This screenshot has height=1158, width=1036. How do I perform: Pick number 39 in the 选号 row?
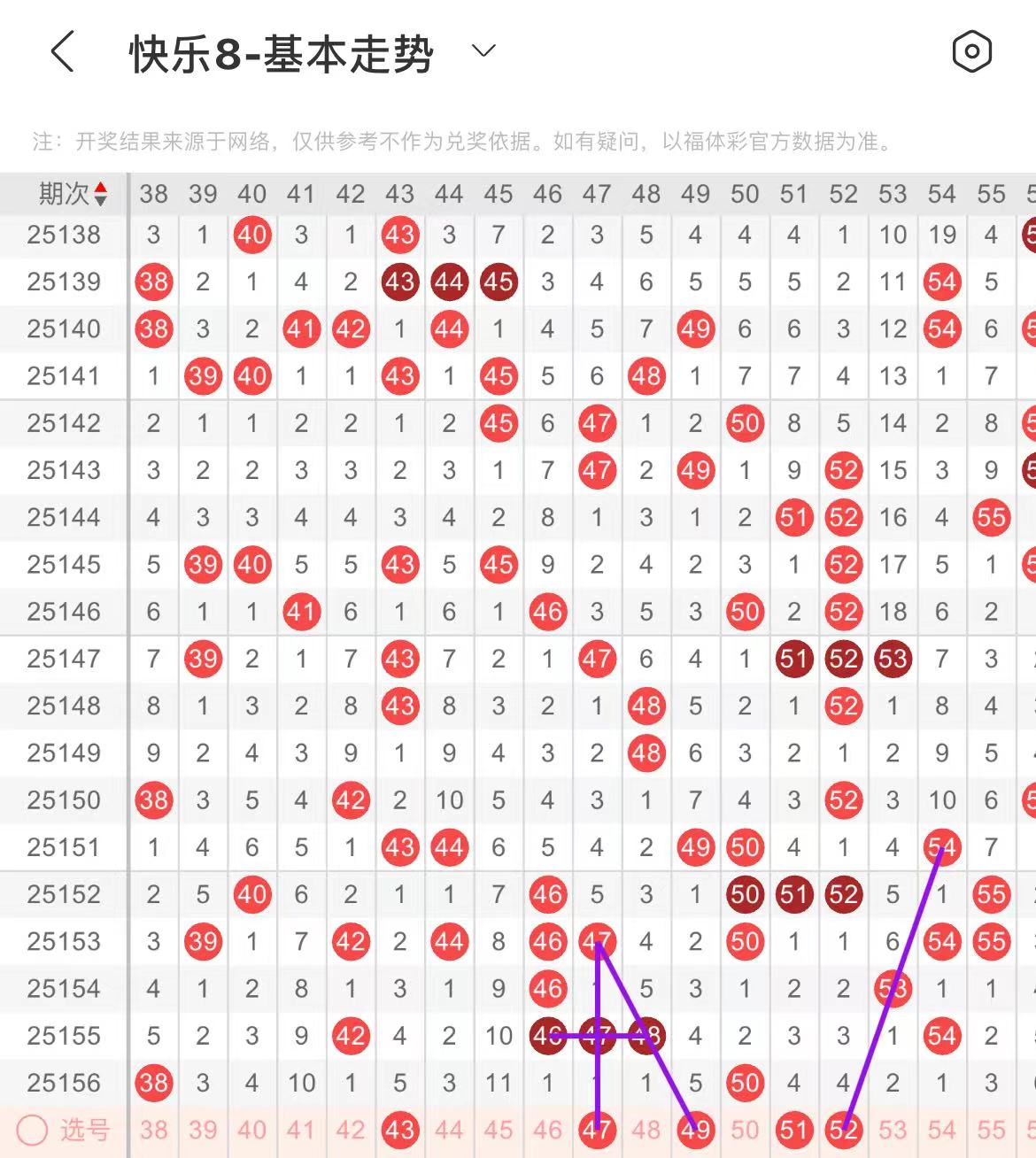[203, 1131]
